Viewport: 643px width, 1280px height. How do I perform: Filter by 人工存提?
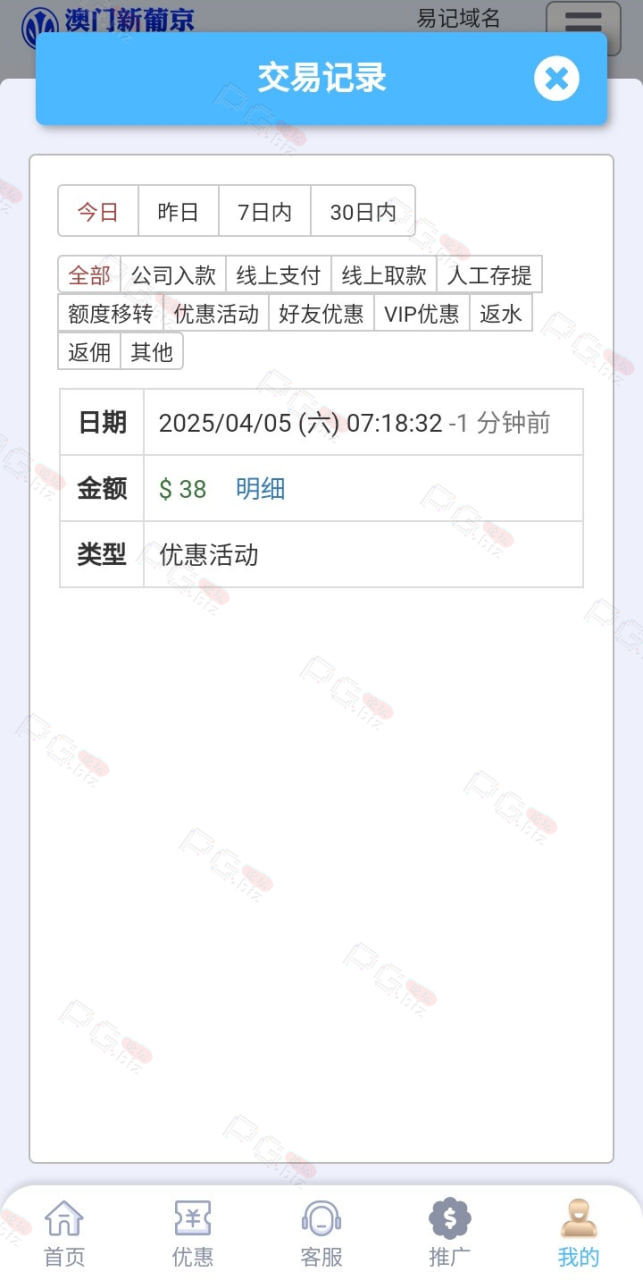tap(490, 274)
